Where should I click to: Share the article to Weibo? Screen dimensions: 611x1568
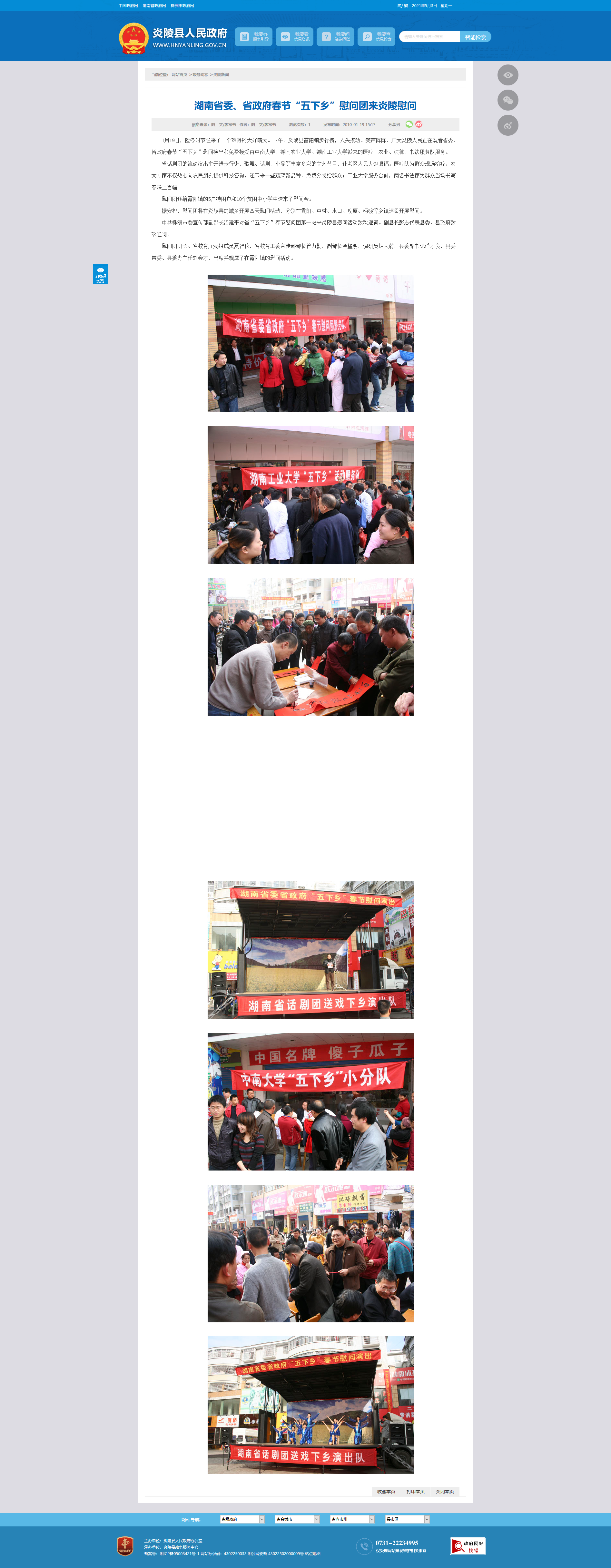419,124
